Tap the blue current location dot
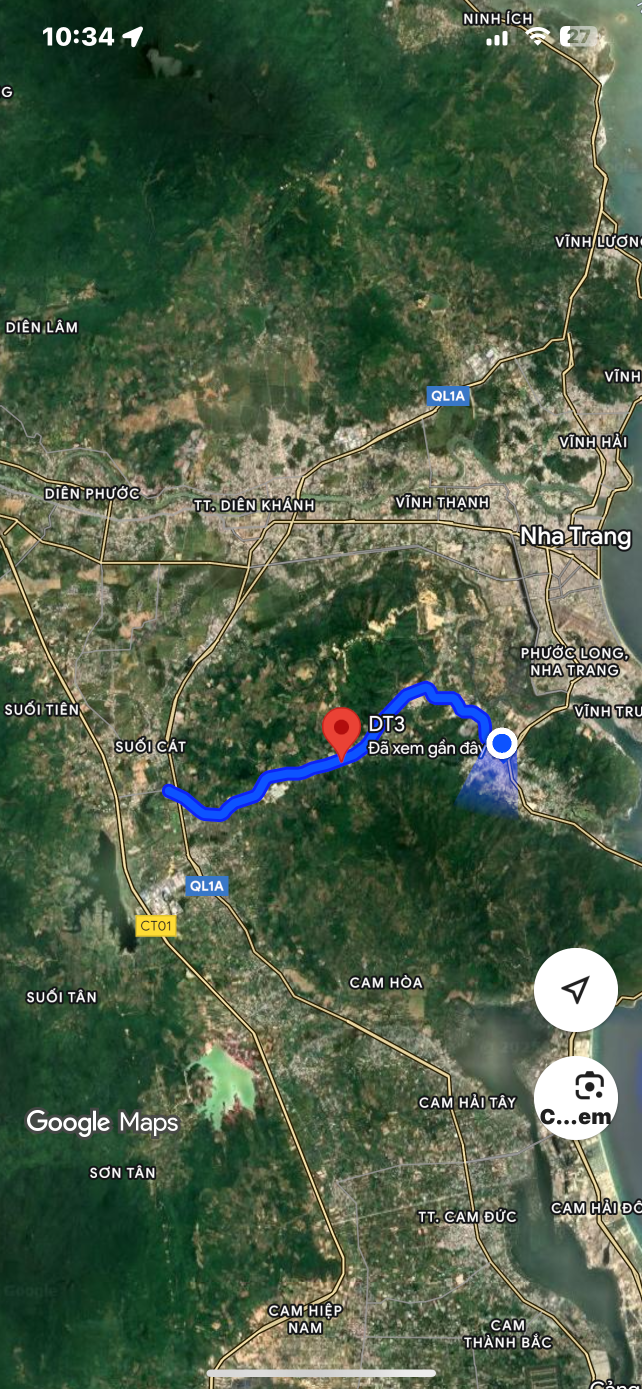This screenshot has height=1389, width=642. pyautogui.click(x=503, y=744)
